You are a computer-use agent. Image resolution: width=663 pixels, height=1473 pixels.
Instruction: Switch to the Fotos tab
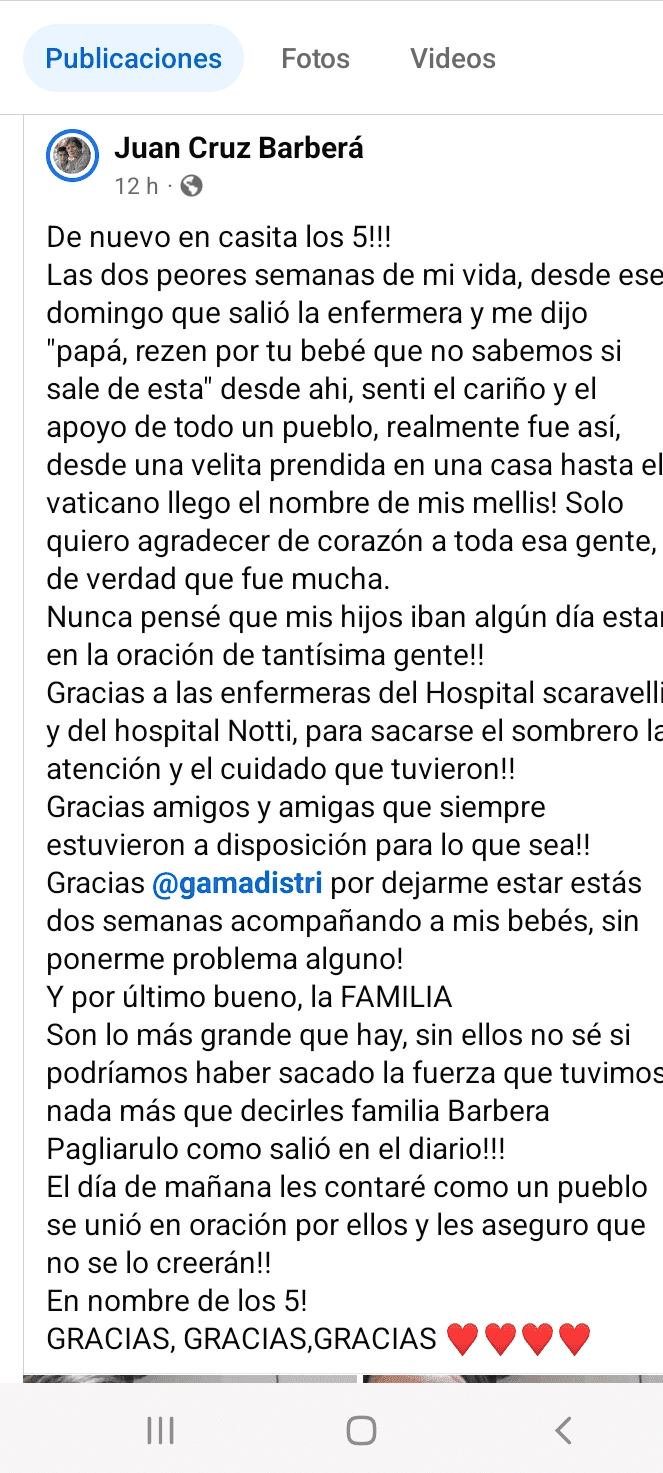(x=315, y=58)
